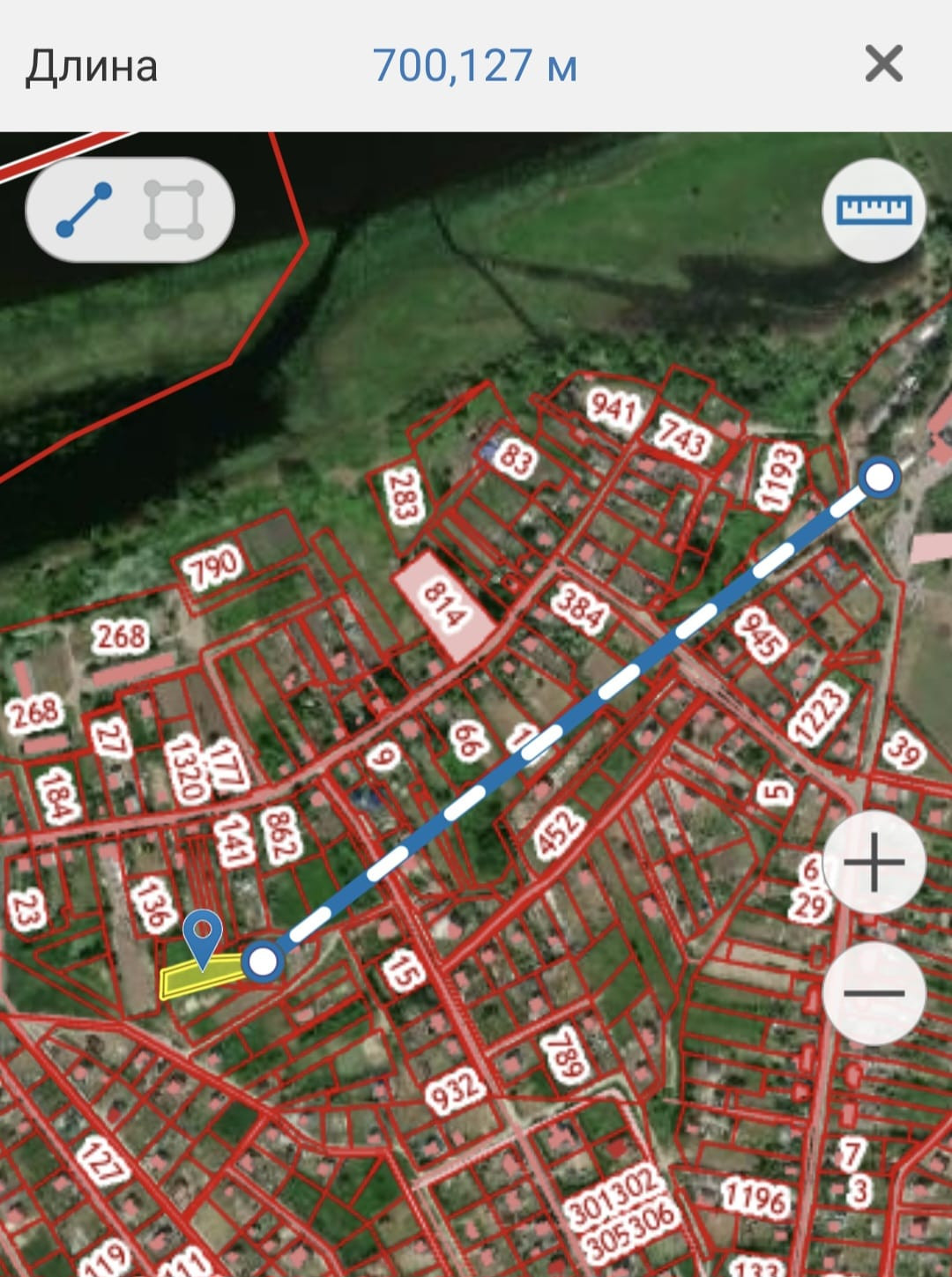Select the line distance measuring mode
This screenshot has width=952, height=1277.
coord(84,210)
